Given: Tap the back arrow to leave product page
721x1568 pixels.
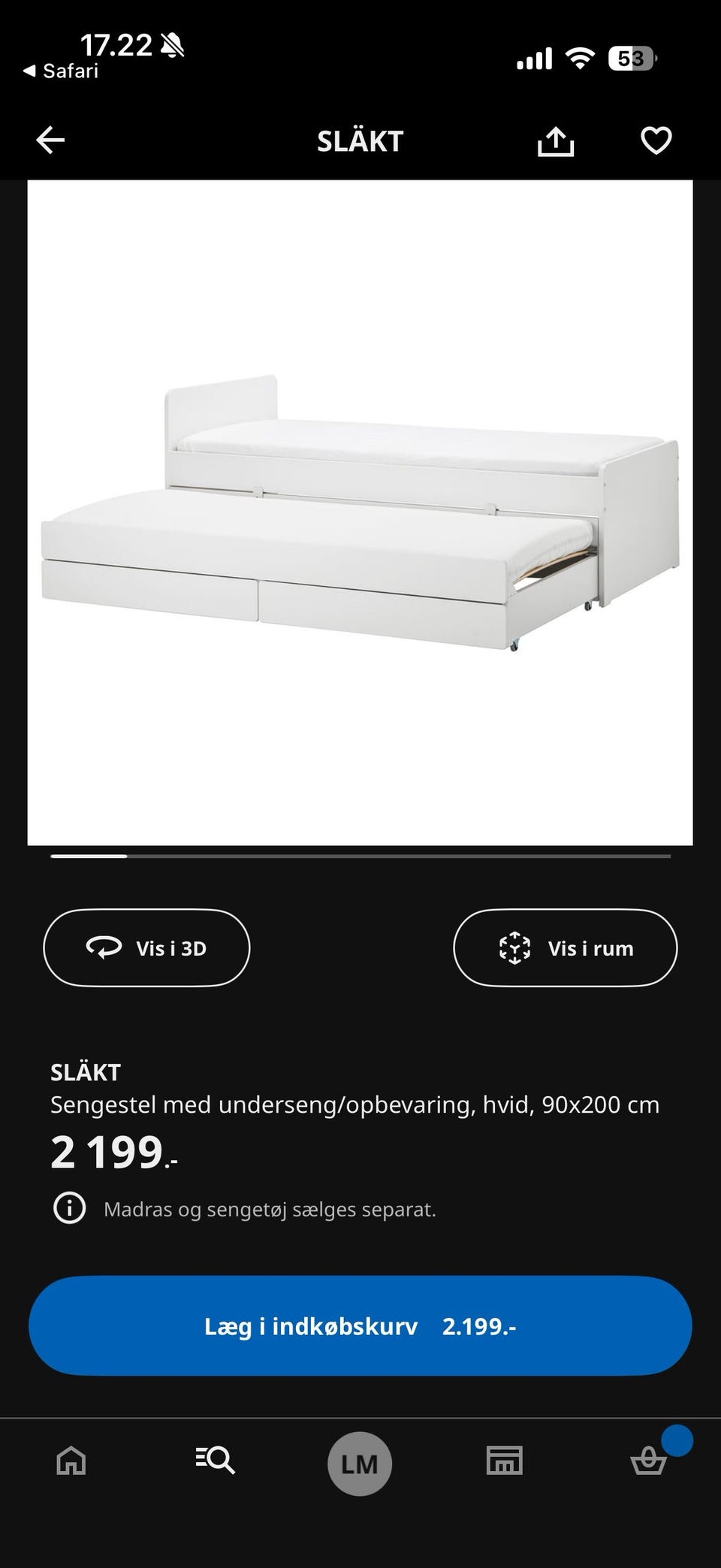Looking at the screenshot, I should click(x=50, y=140).
